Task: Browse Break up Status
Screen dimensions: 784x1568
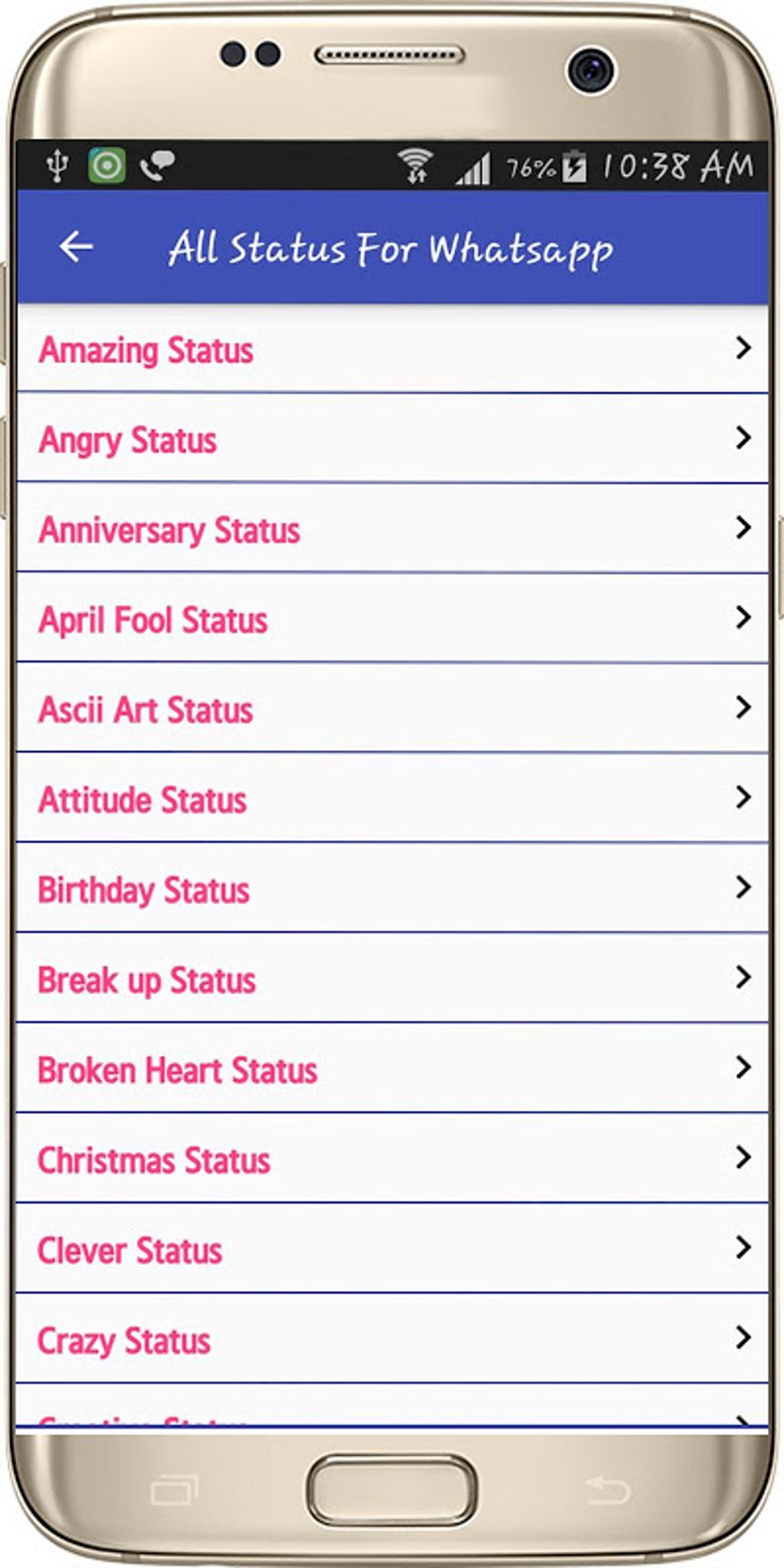Action: (x=392, y=978)
